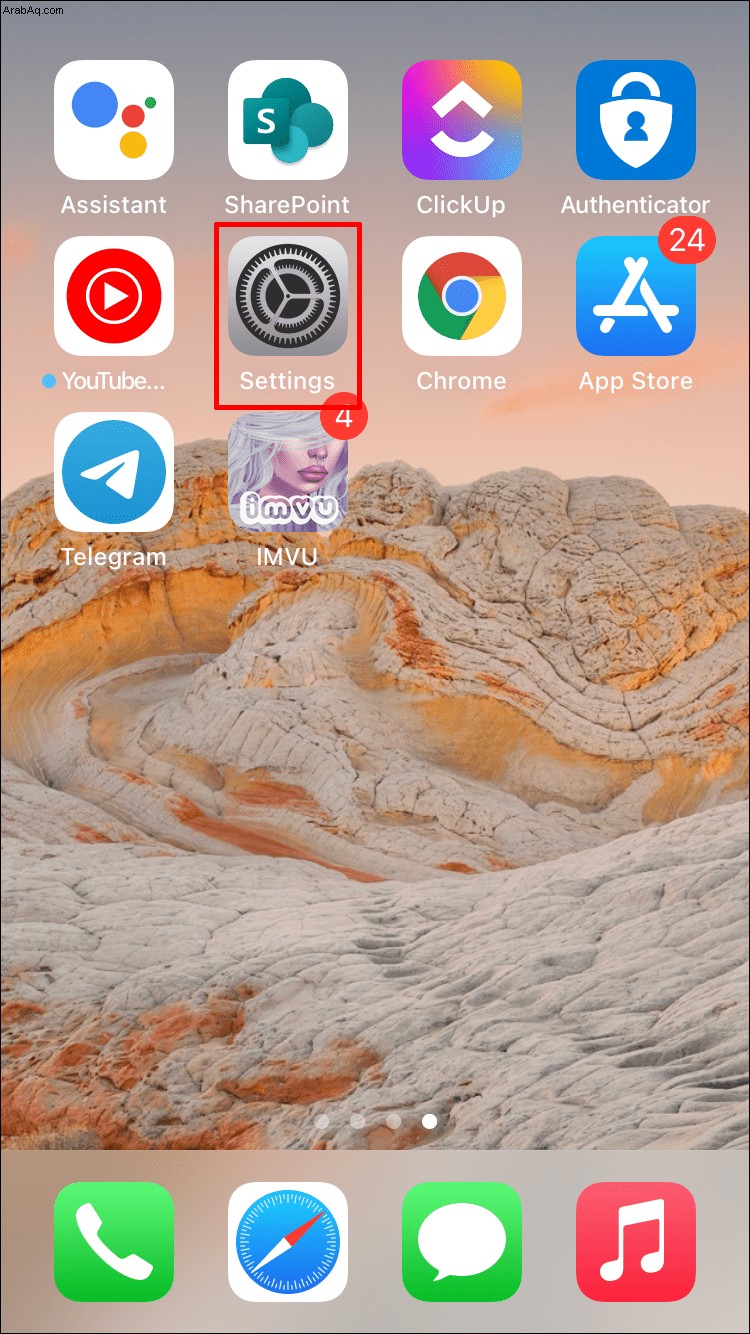Launch Safari from the dock
Image resolution: width=750 pixels, height=1334 pixels.
[288, 1242]
